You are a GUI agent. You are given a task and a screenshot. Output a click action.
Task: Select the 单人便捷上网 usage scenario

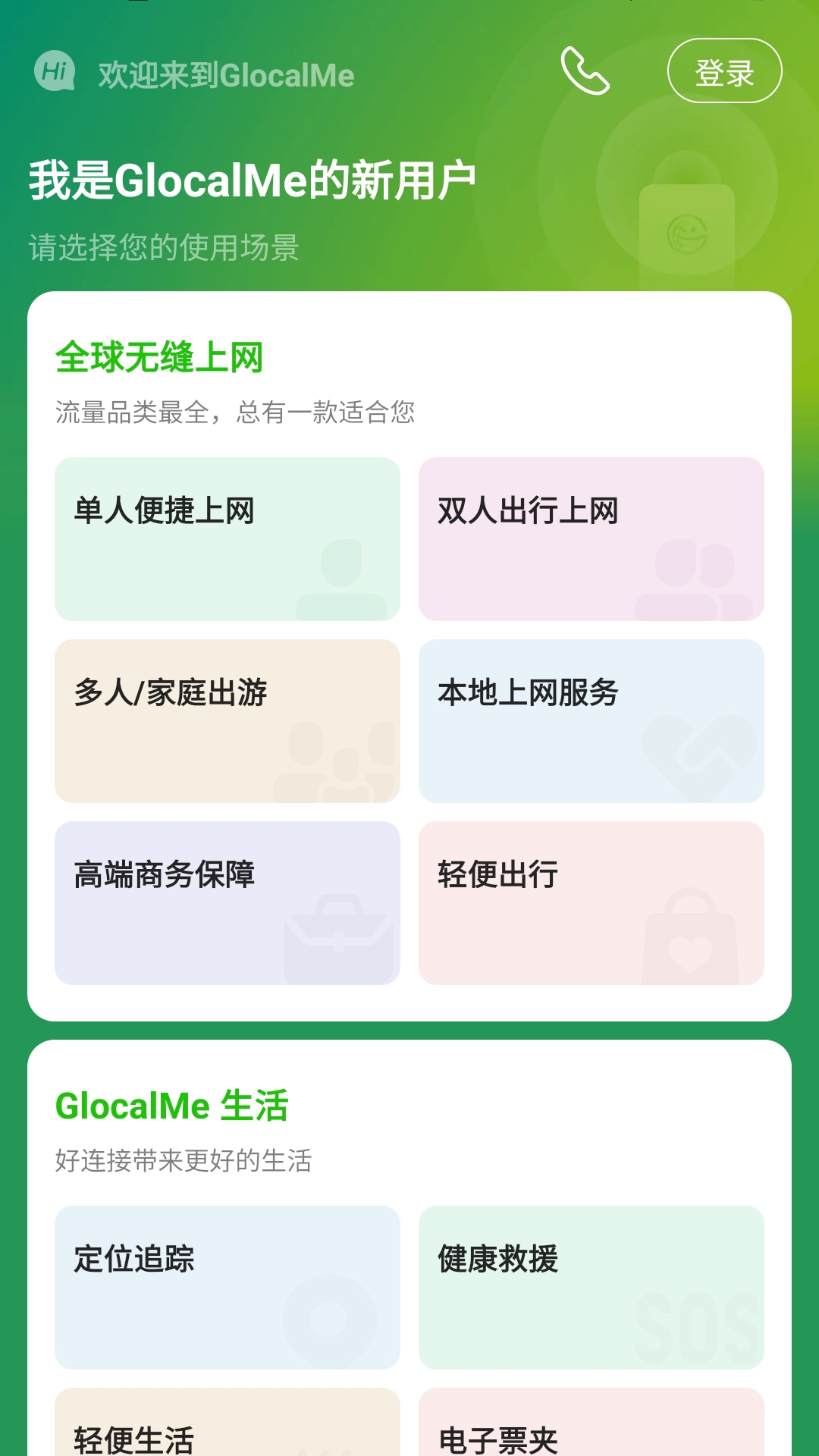click(227, 537)
